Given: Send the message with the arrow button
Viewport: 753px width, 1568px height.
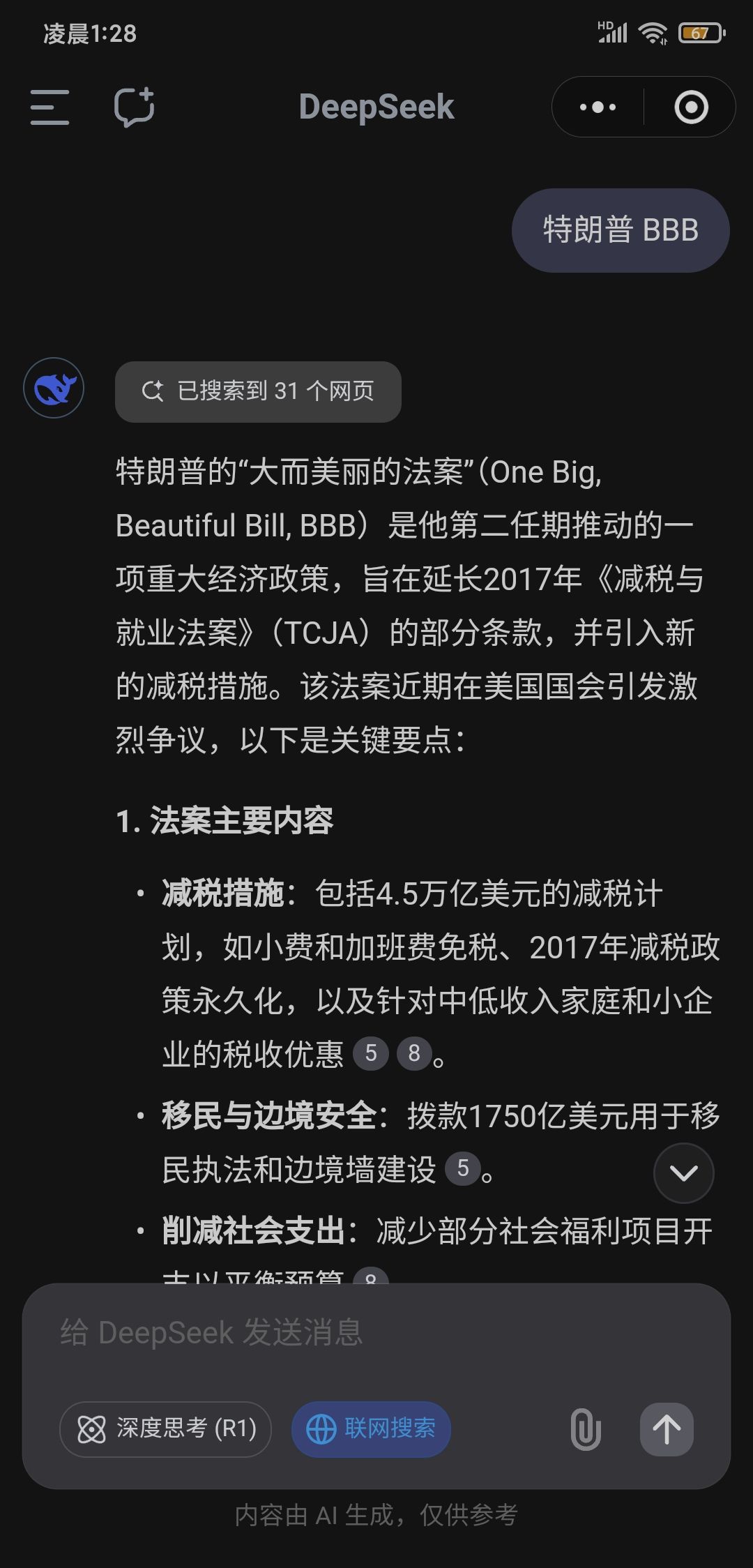Looking at the screenshot, I should [667, 1429].
